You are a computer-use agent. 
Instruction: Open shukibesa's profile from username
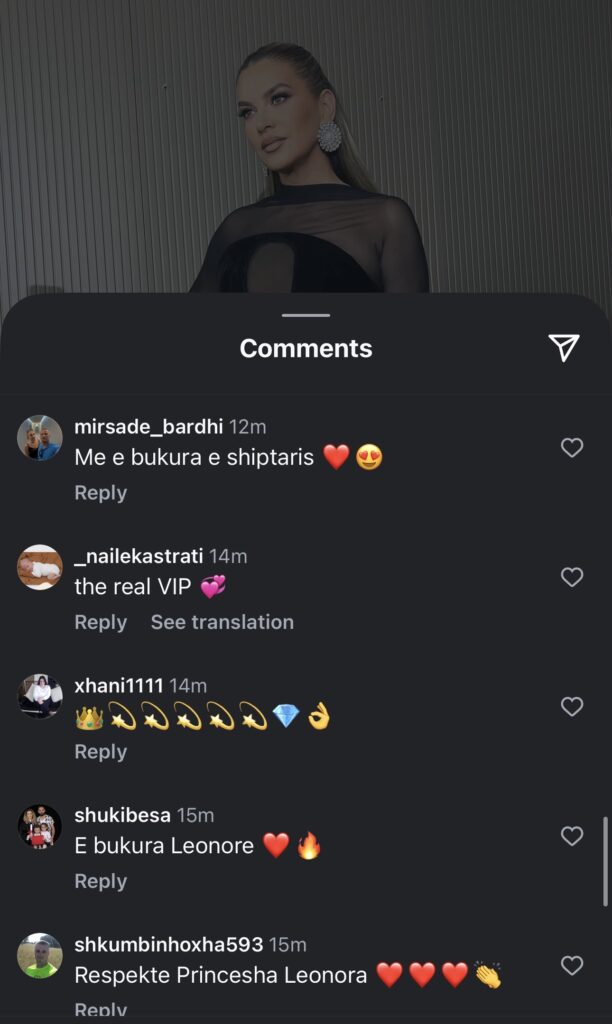pyautogui.click(x=122, y=815)
